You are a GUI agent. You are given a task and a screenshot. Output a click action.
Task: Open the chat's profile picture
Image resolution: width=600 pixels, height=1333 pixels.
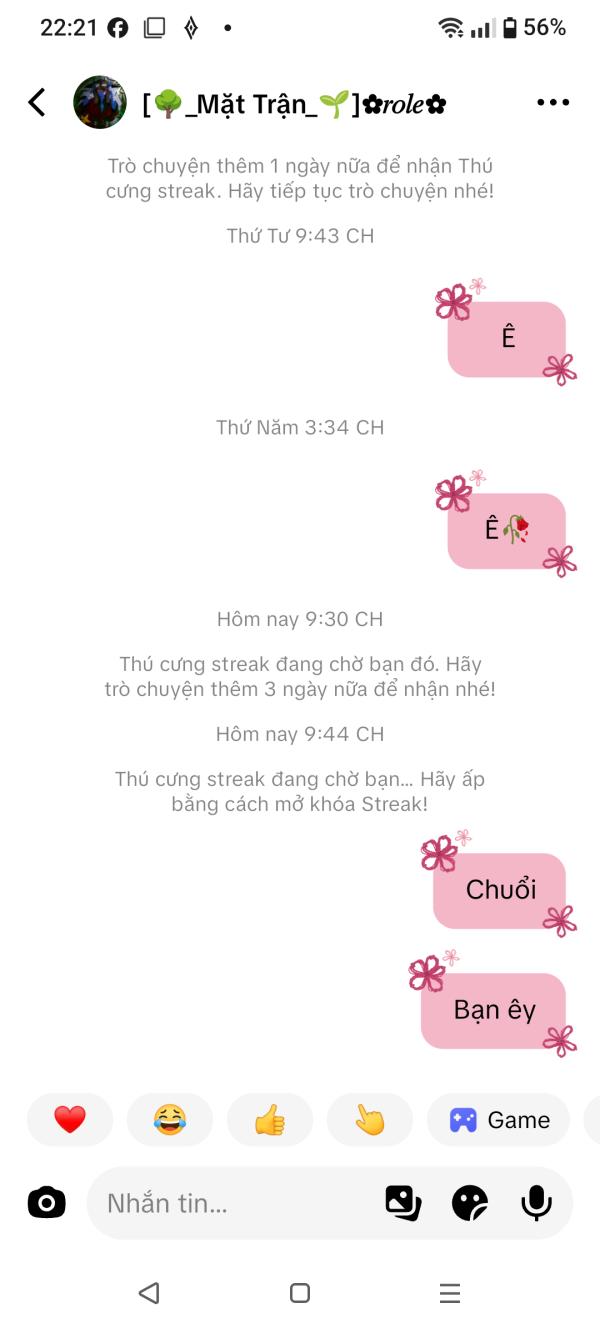pos(100,102)
